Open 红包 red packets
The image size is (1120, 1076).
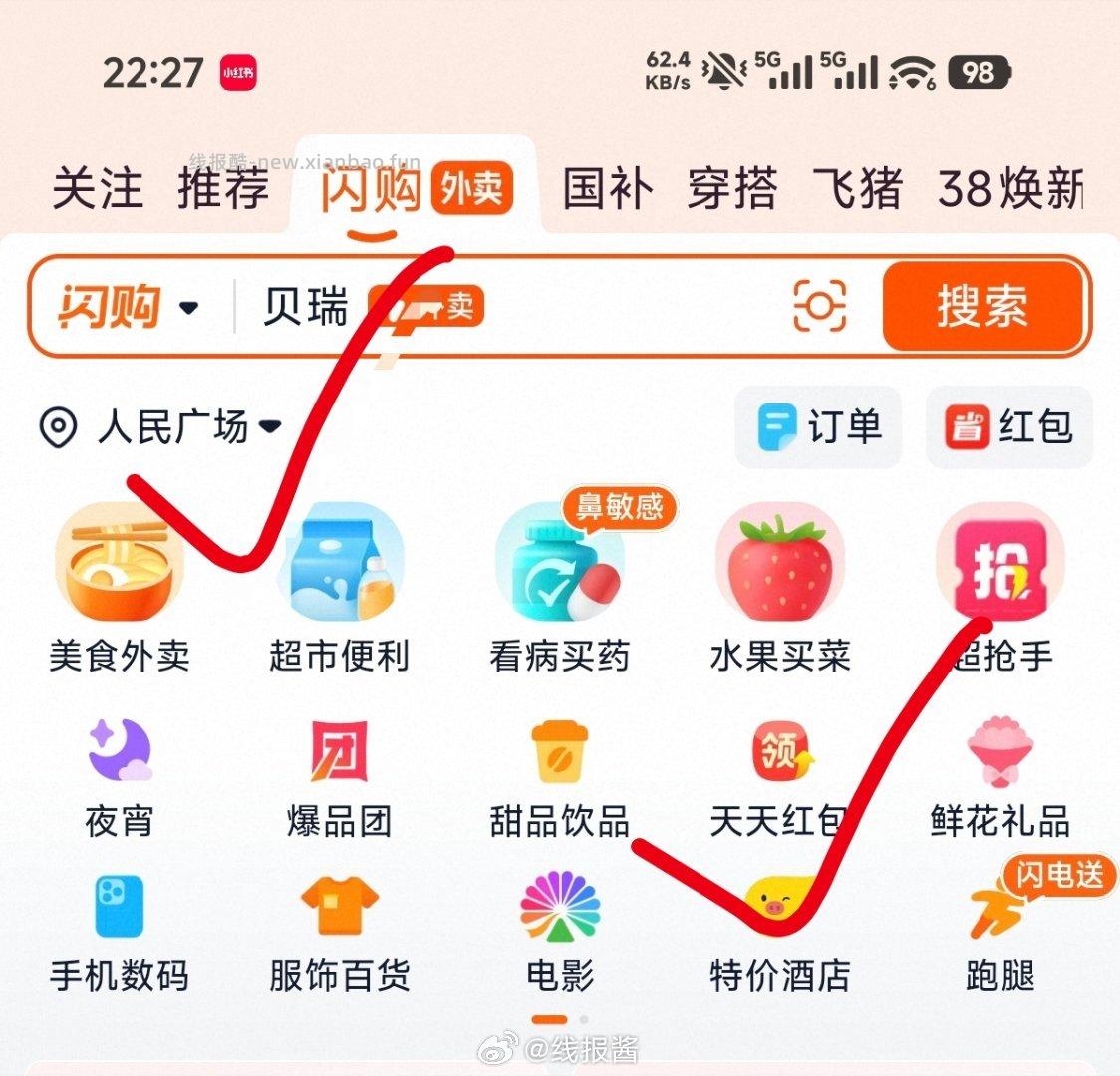pos(1008,427)
